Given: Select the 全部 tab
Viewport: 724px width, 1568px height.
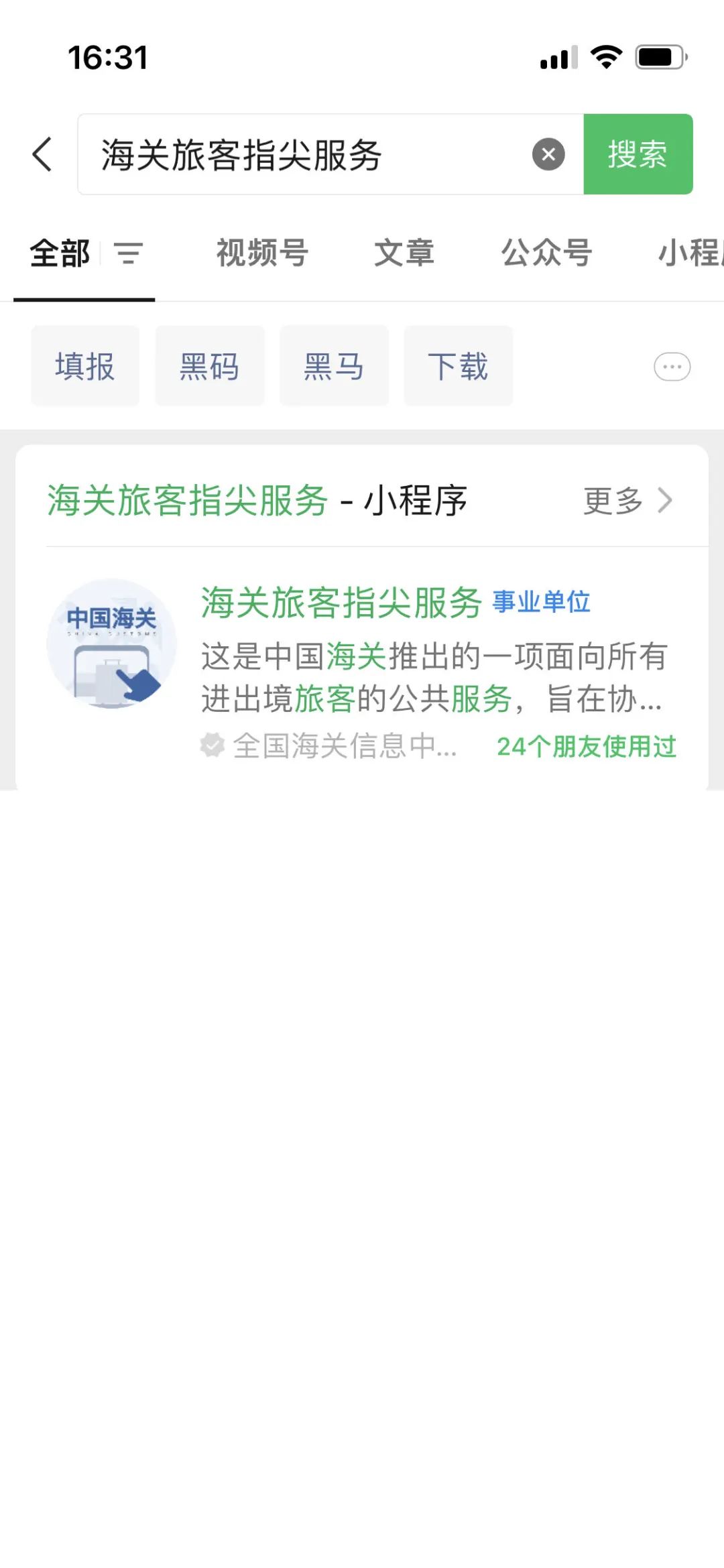Looking at the screenshot, I should click(x=60, y=253).
